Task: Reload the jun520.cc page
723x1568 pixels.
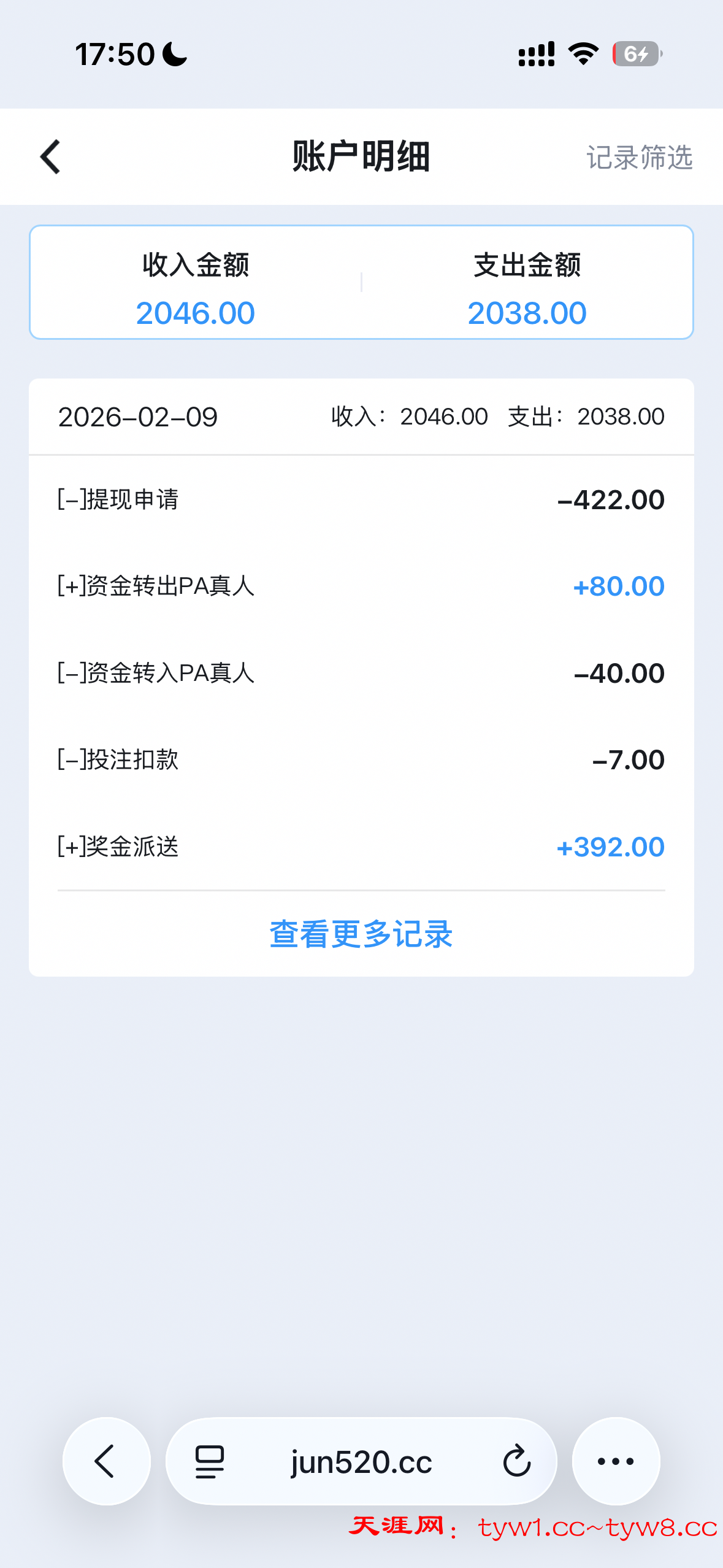Action: click(516, 1461)
